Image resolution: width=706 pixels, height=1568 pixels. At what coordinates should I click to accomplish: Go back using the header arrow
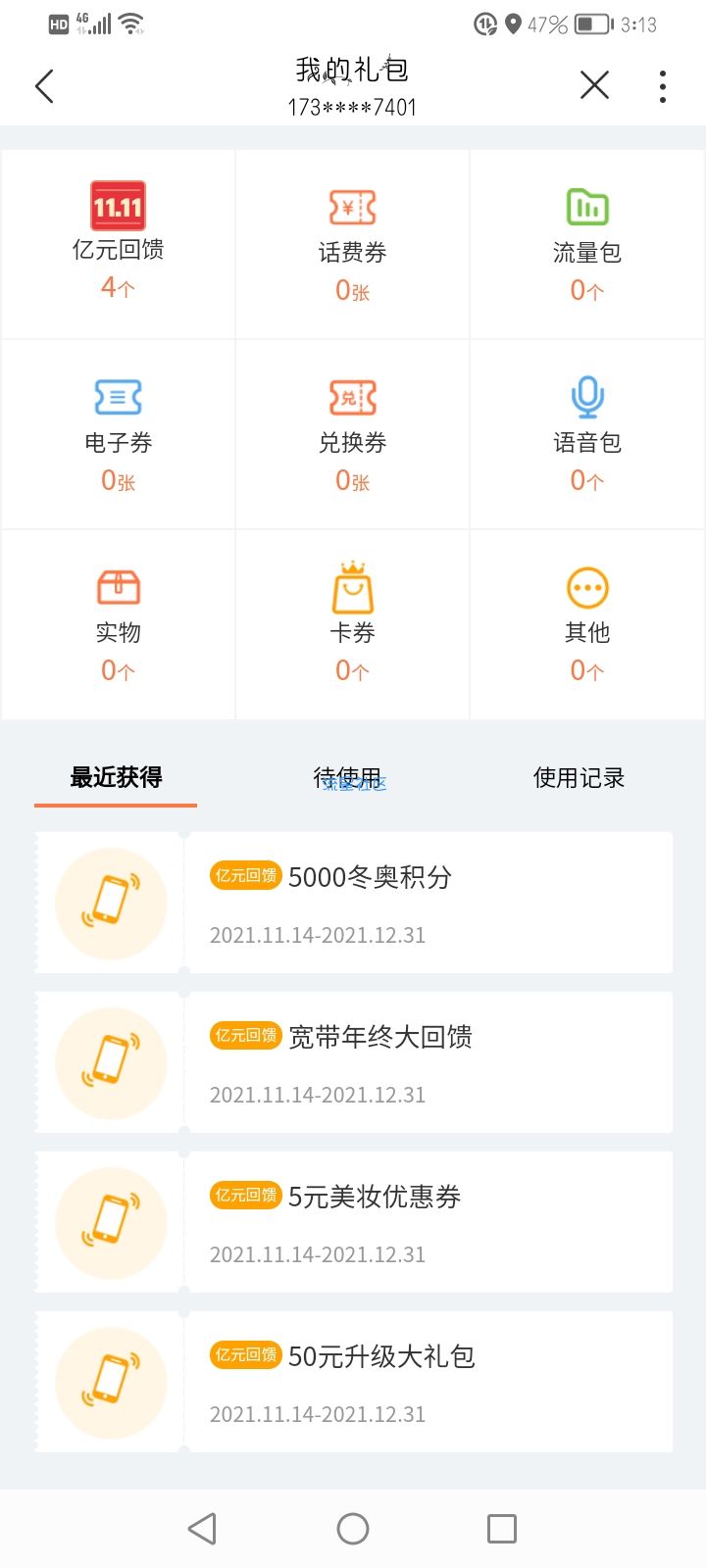[x=44, y=86]
